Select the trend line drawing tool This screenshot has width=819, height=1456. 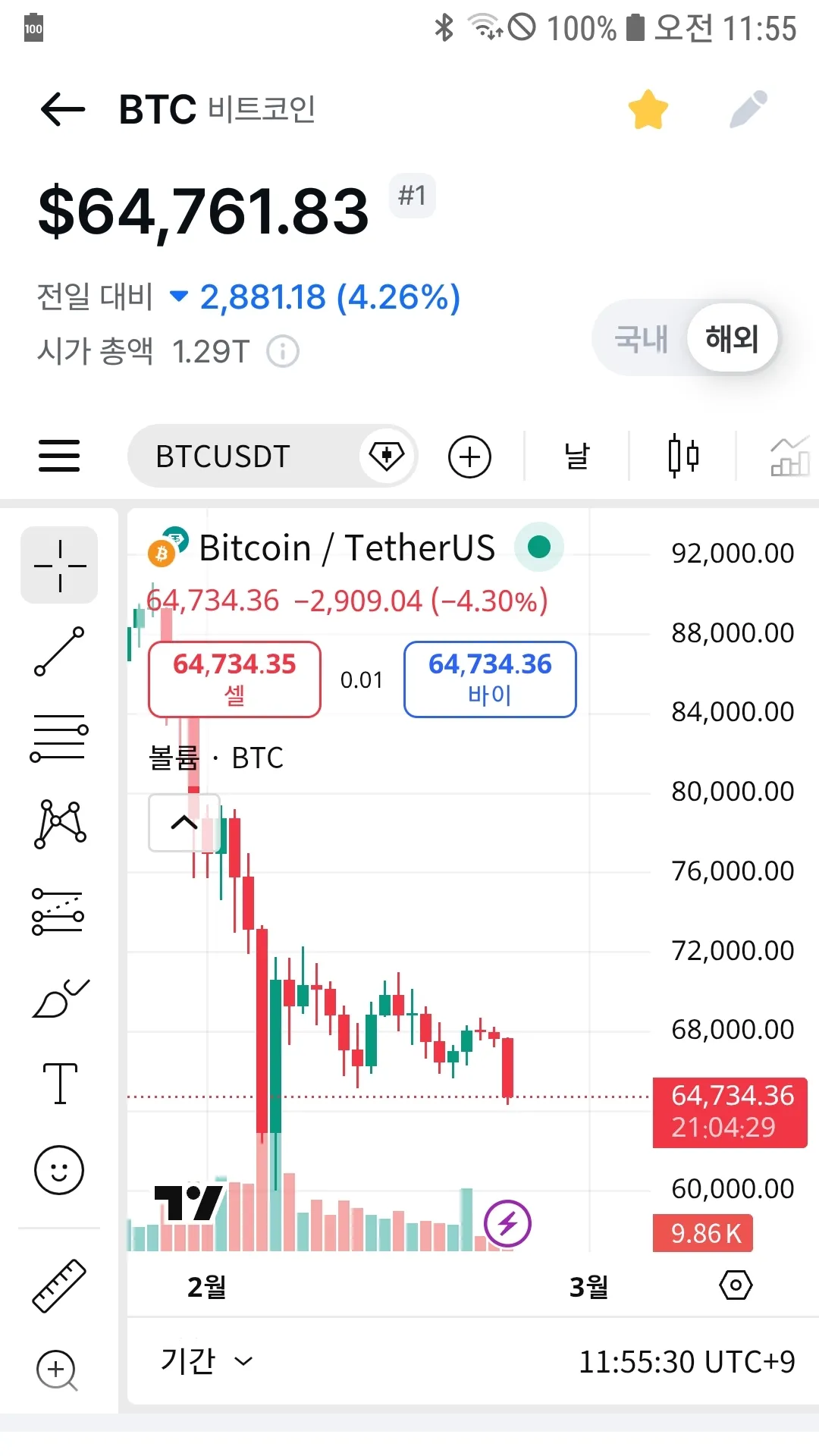coord(59,651)
